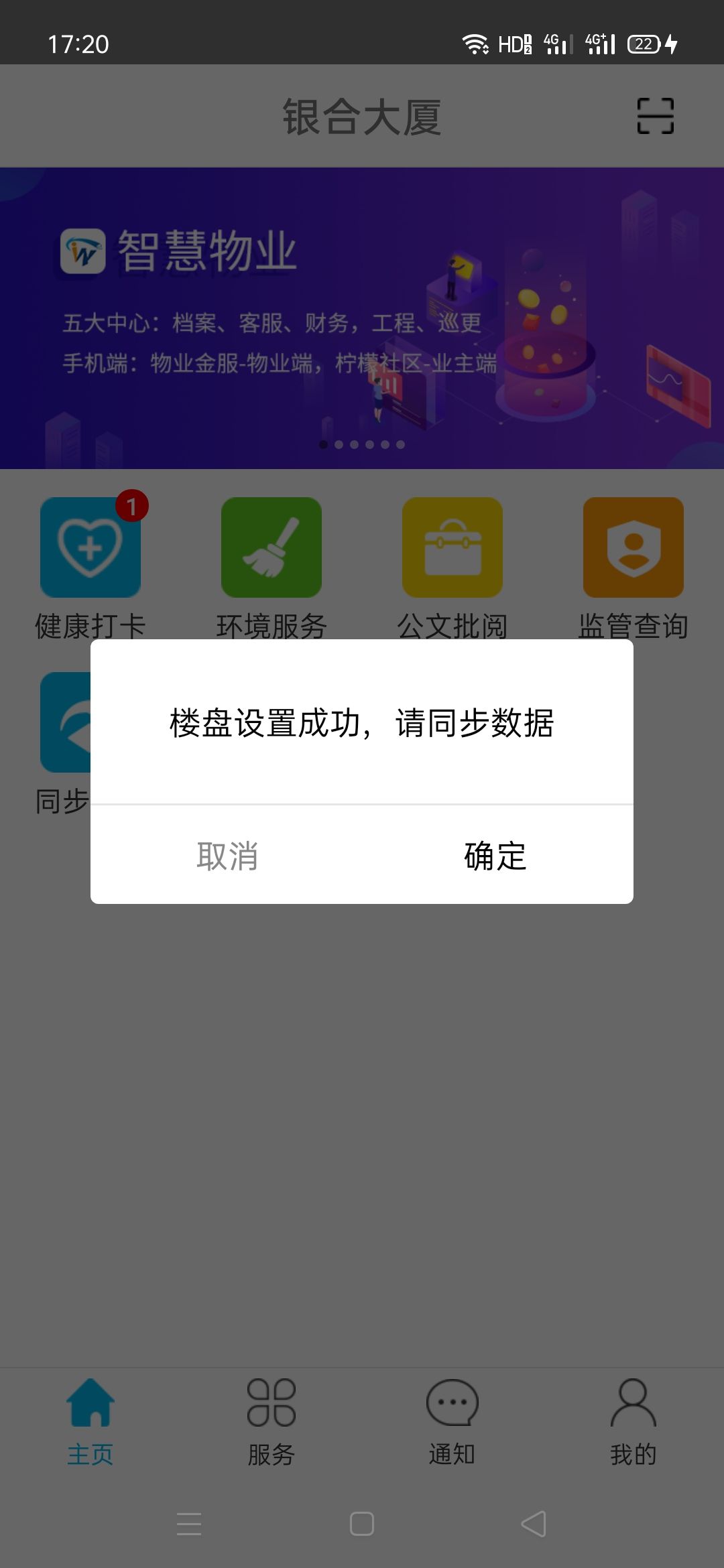Switch to the 服务 tab
724x1568 pixels.
coord(271,1422)
